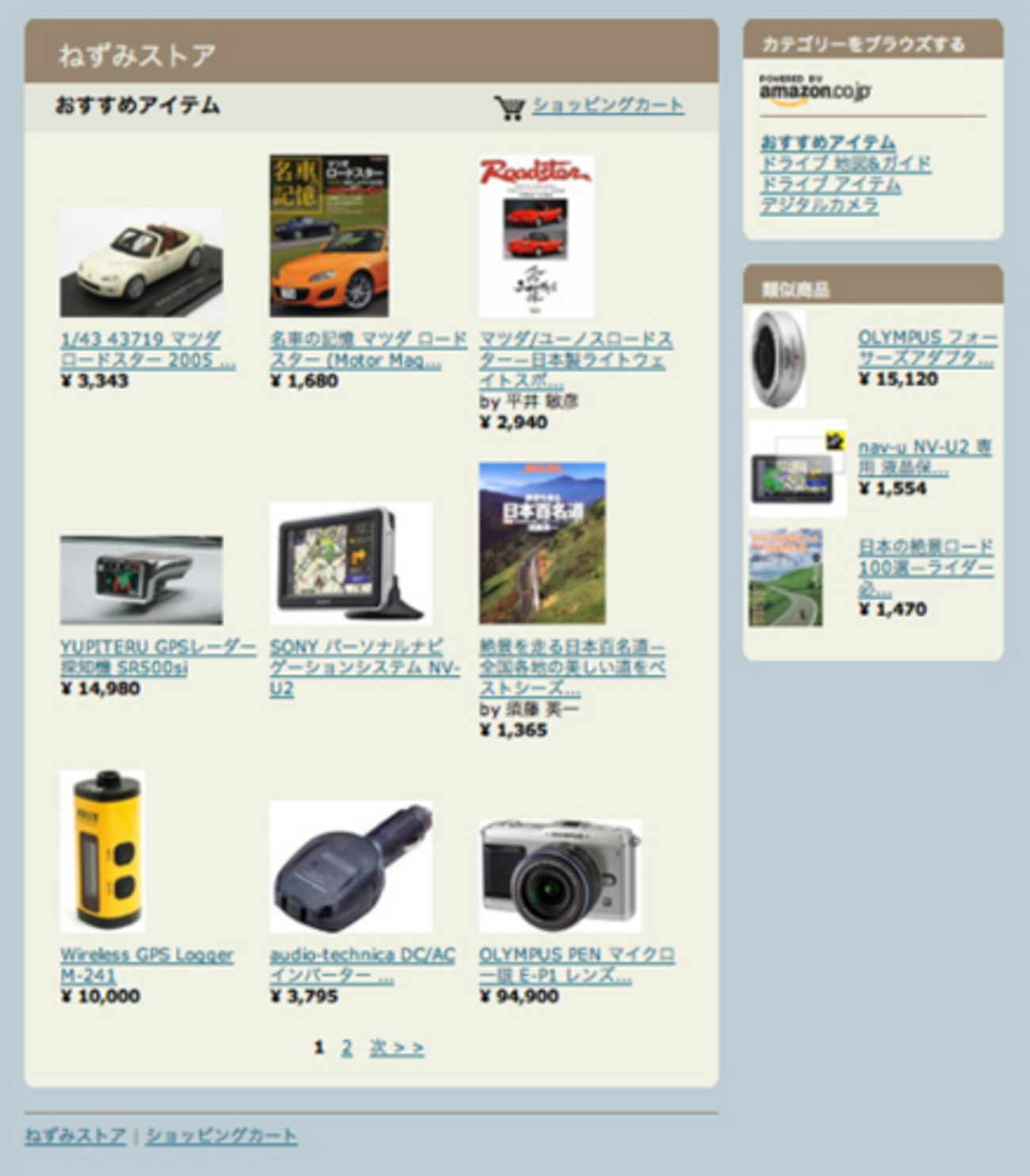Select the デジタルカメラ category
The height and width of the screenshot is (1176, 1030).
point(818,205)
